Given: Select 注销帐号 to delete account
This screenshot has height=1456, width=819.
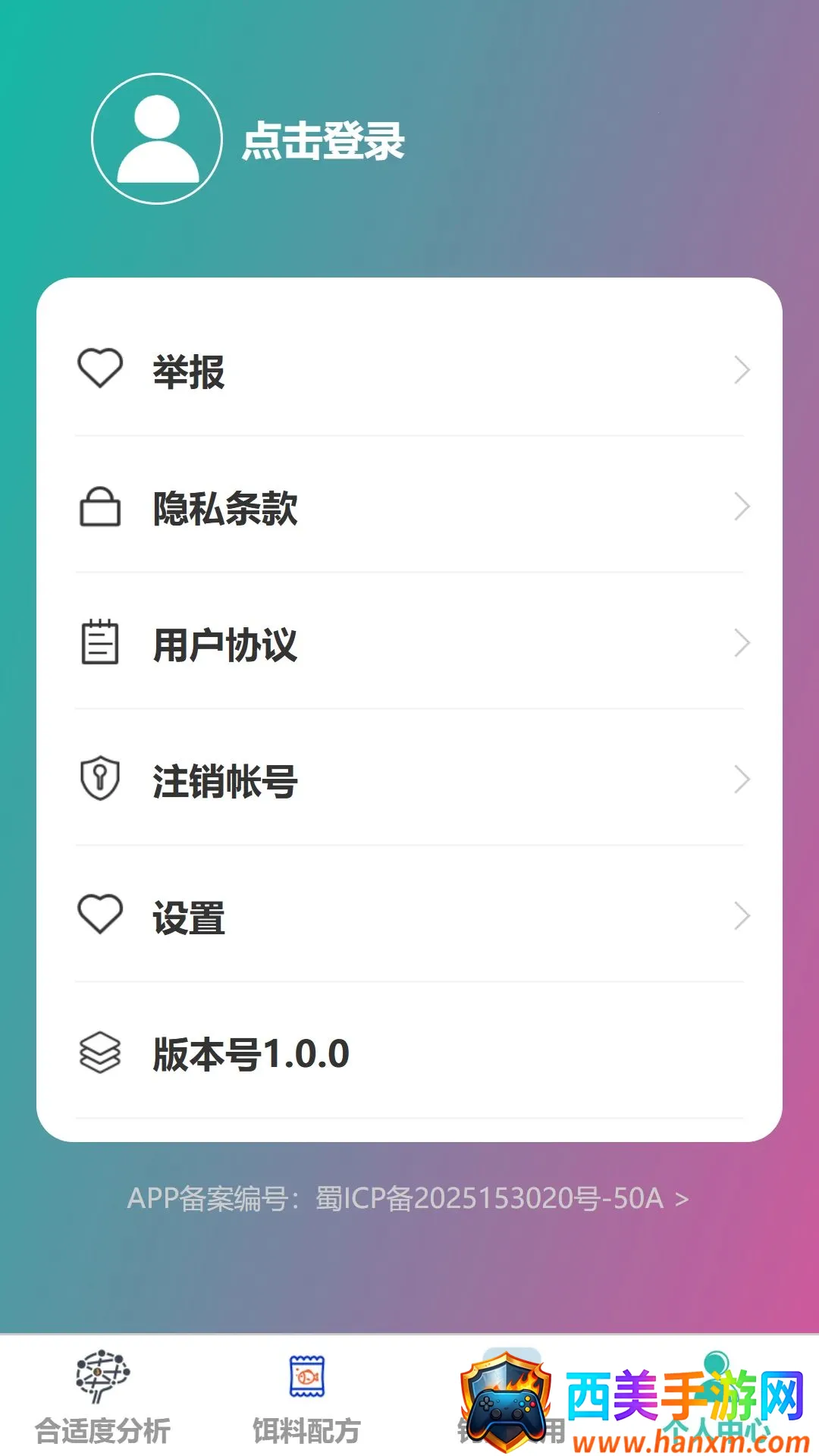Looking at the screenshot, I should point(409,780).
